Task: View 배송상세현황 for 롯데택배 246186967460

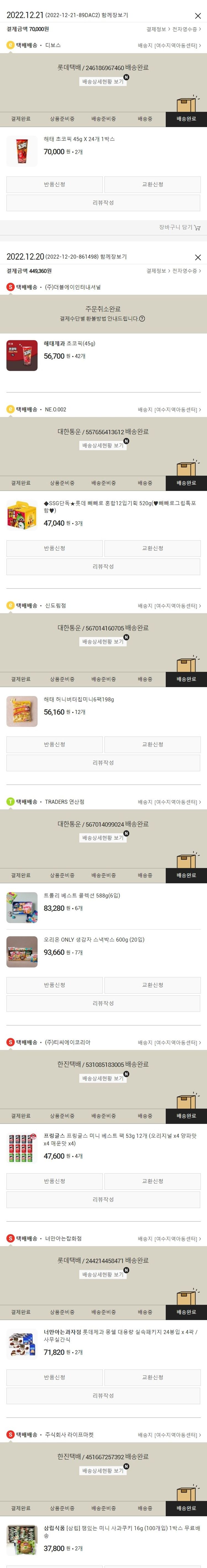Action: point(103,81)
